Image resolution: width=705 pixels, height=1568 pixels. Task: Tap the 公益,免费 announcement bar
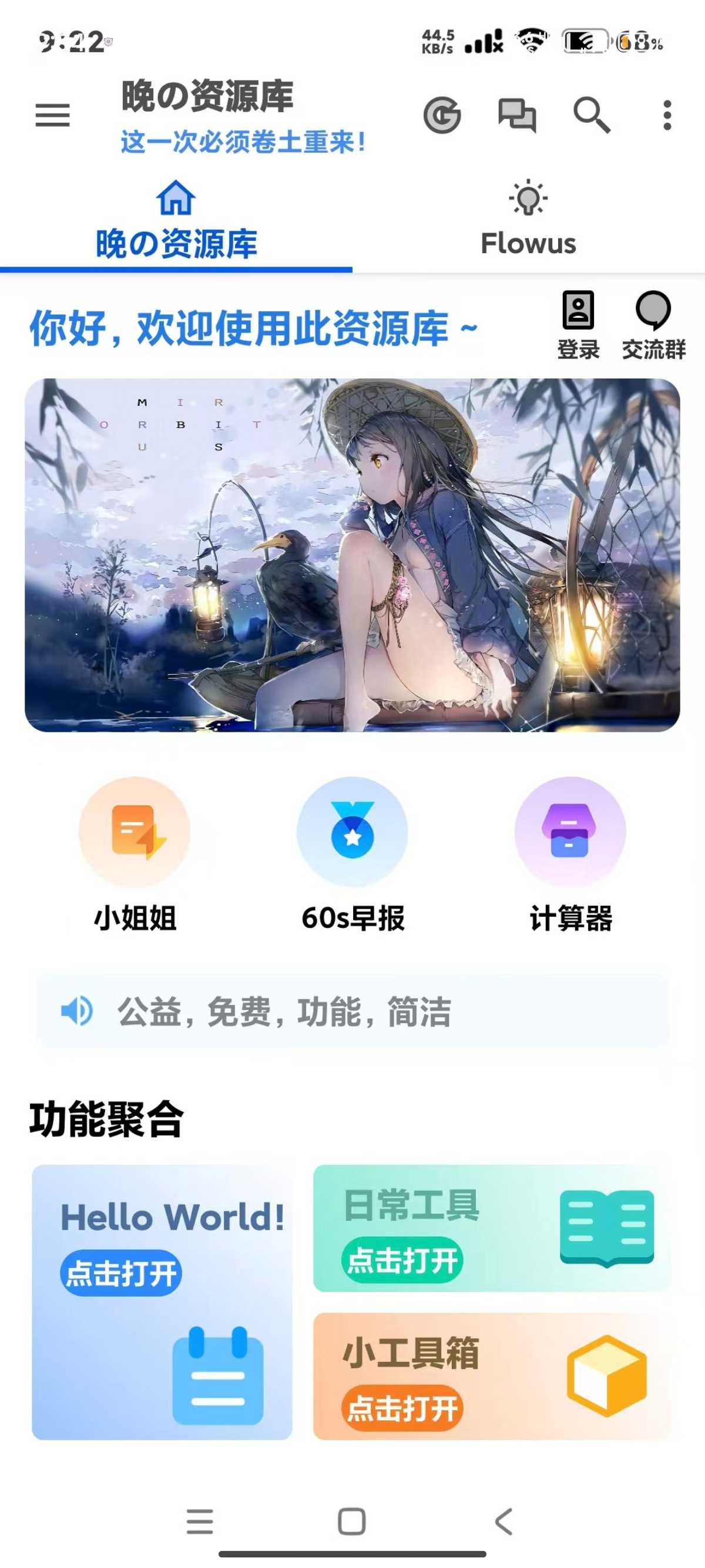352,1012
